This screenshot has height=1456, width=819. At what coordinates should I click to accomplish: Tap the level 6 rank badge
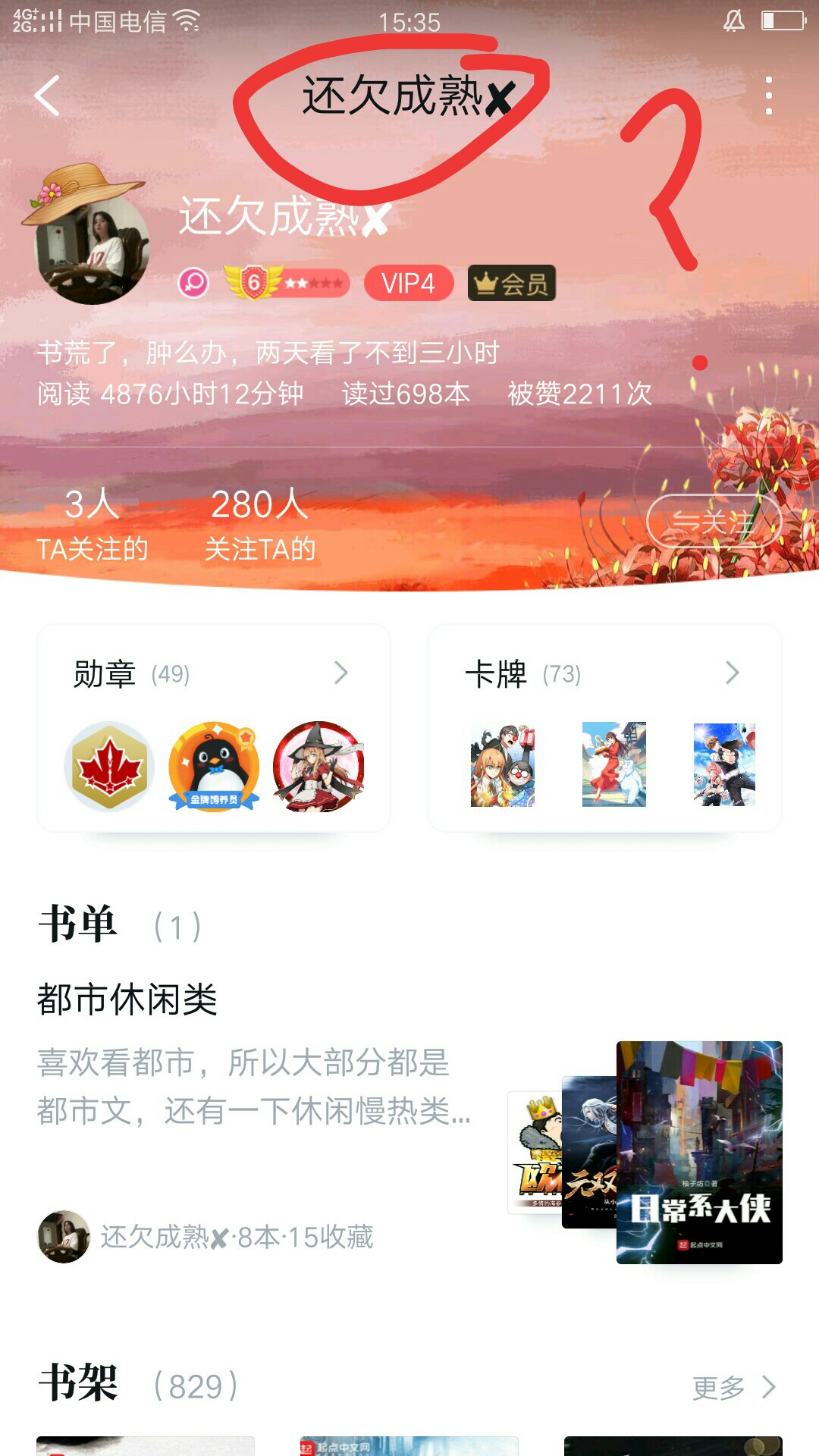[285, 283]
